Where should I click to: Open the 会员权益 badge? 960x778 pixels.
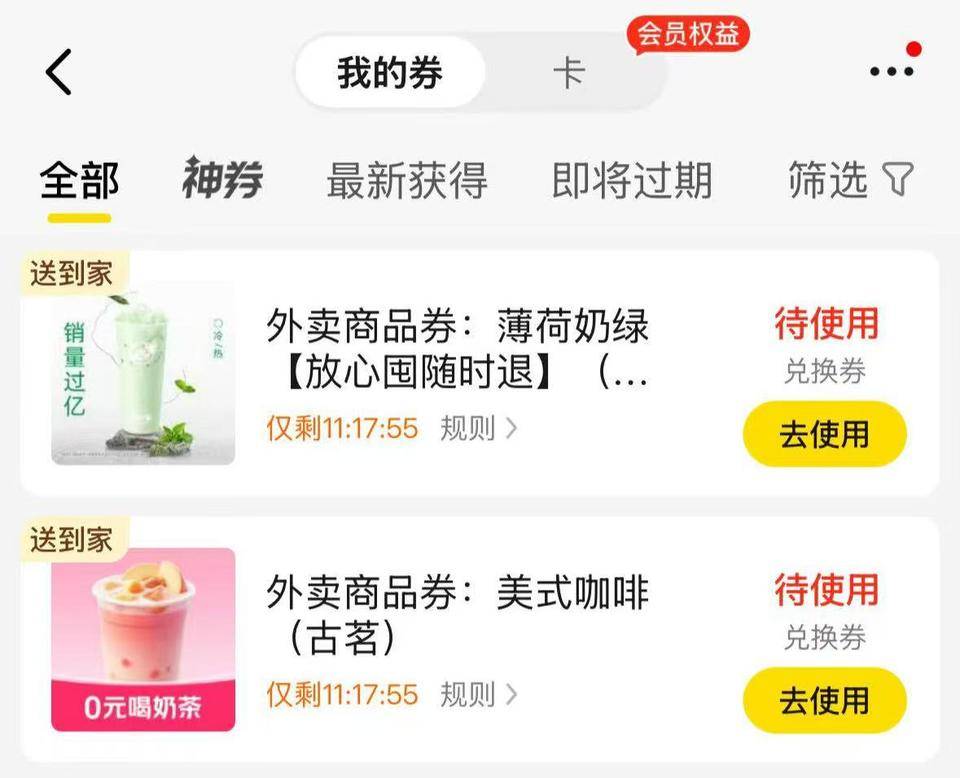(x=688, y=34)
